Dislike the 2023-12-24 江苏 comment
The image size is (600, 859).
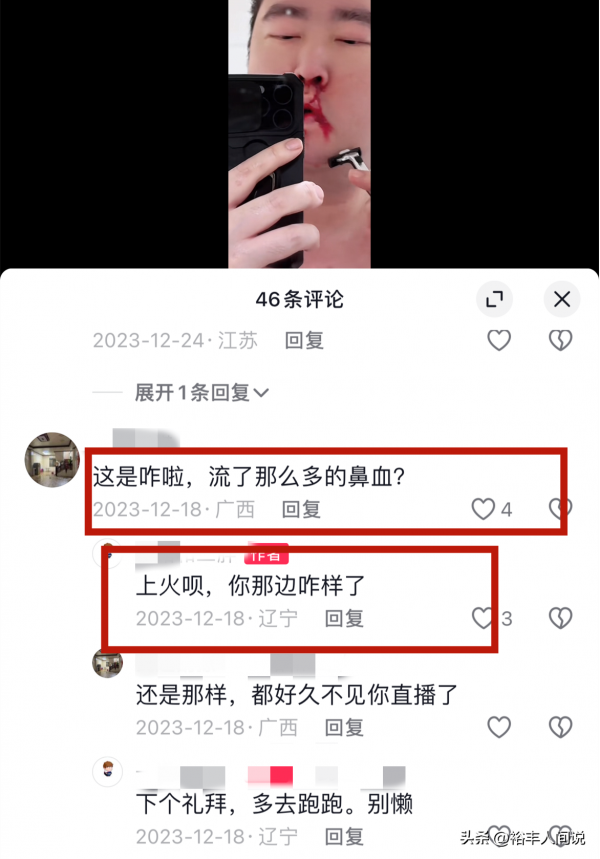[x=560, y=340]
